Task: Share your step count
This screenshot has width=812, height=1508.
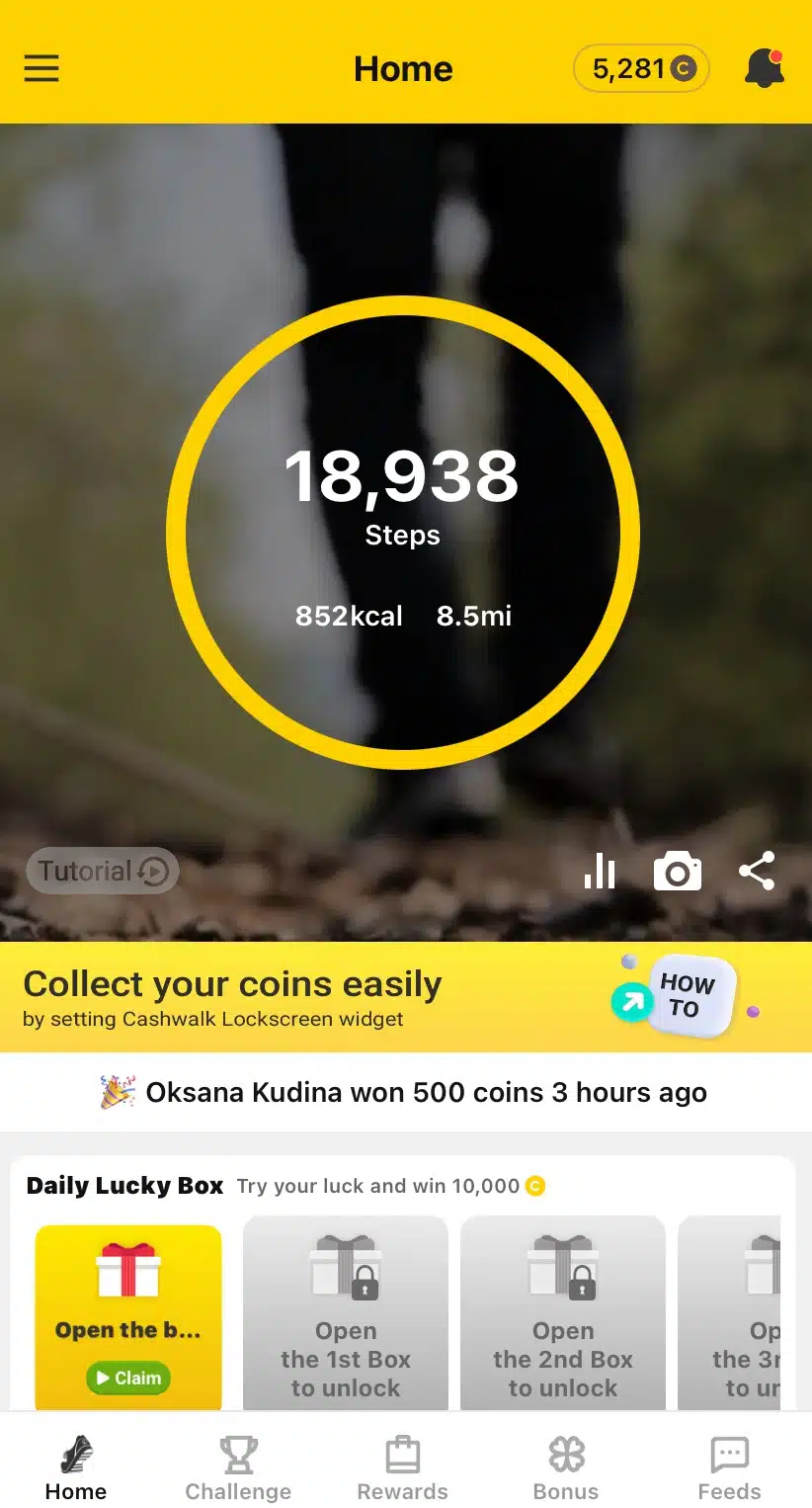Action: pyautogui.click(x=757, y=872)
